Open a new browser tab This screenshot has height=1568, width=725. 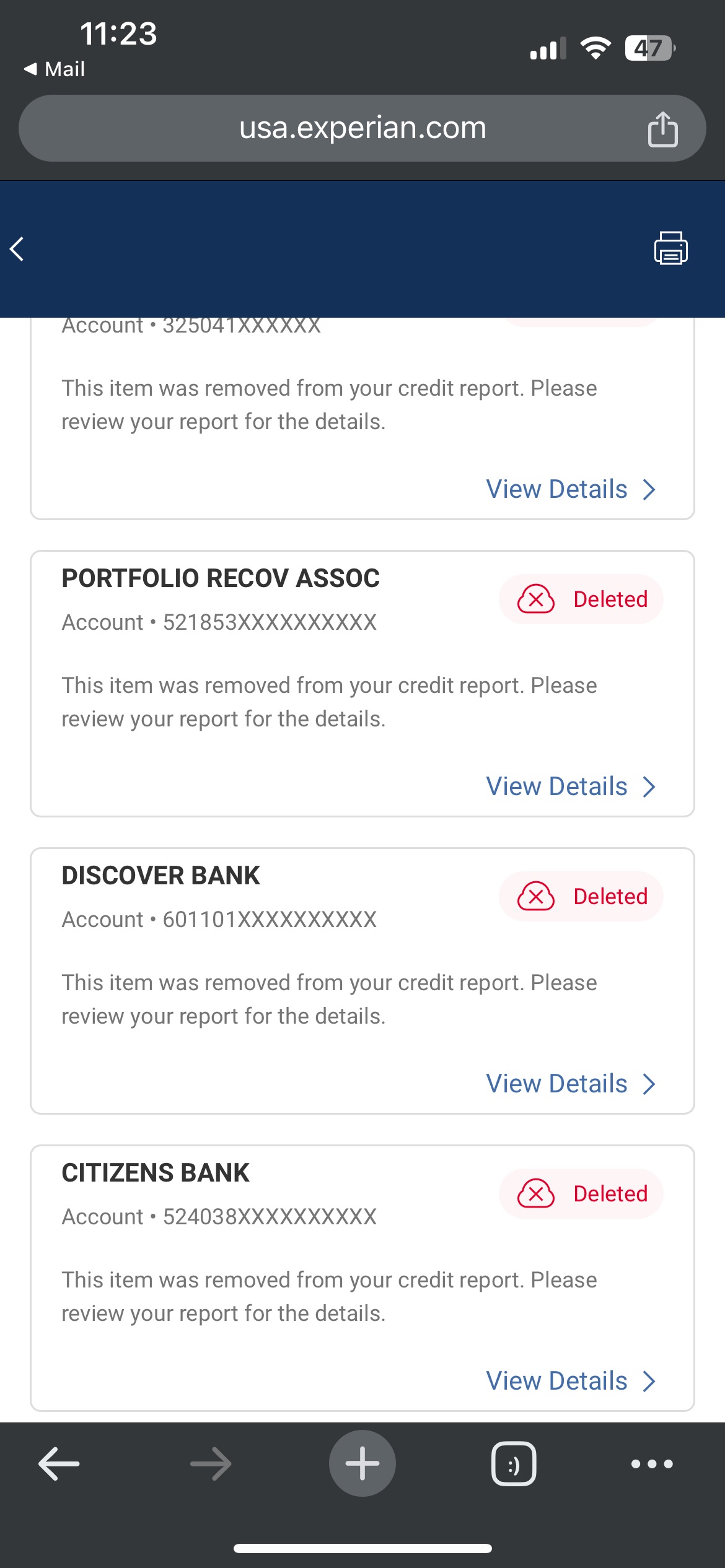pos(362,1464)
